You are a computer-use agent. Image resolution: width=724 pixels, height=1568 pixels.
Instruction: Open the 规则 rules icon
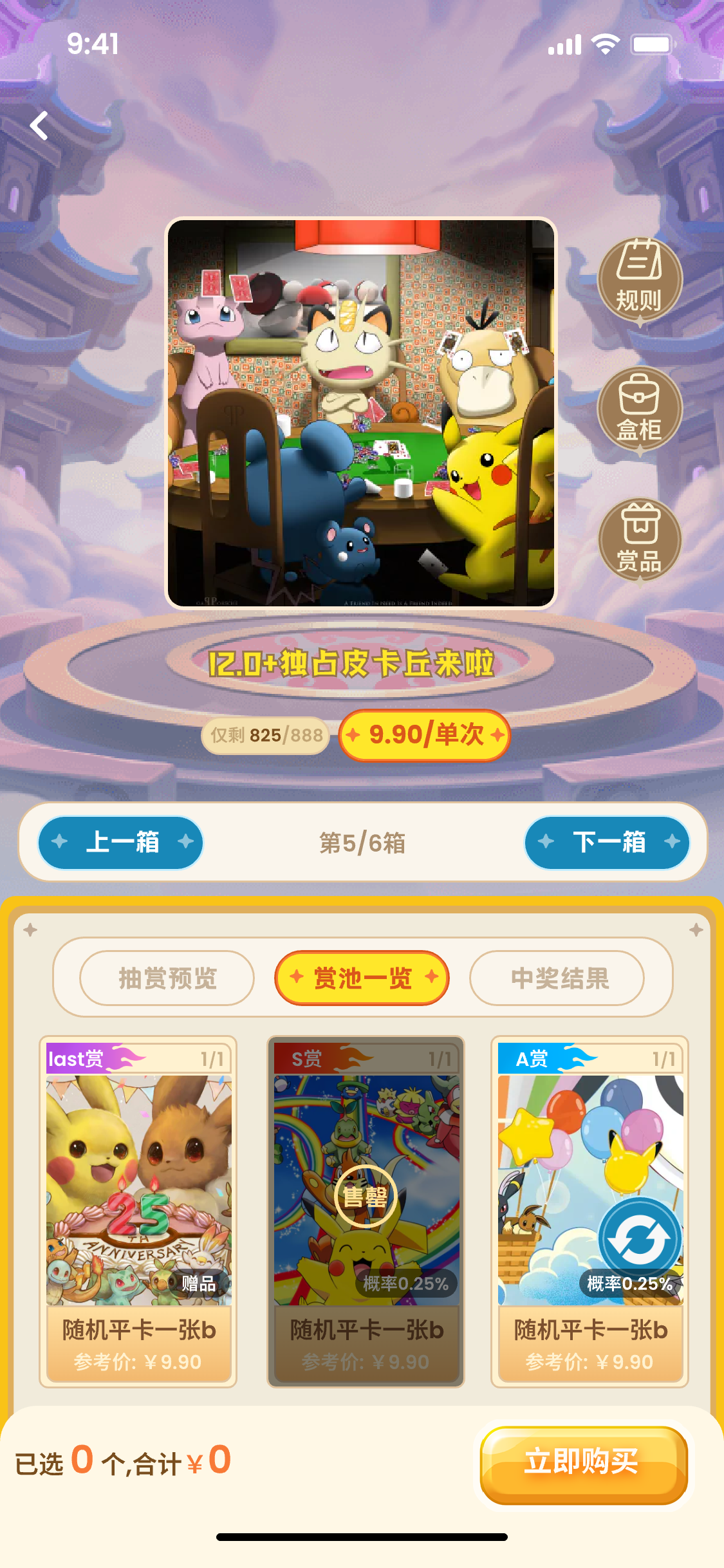pyautogui.click(x=640, y=277)
